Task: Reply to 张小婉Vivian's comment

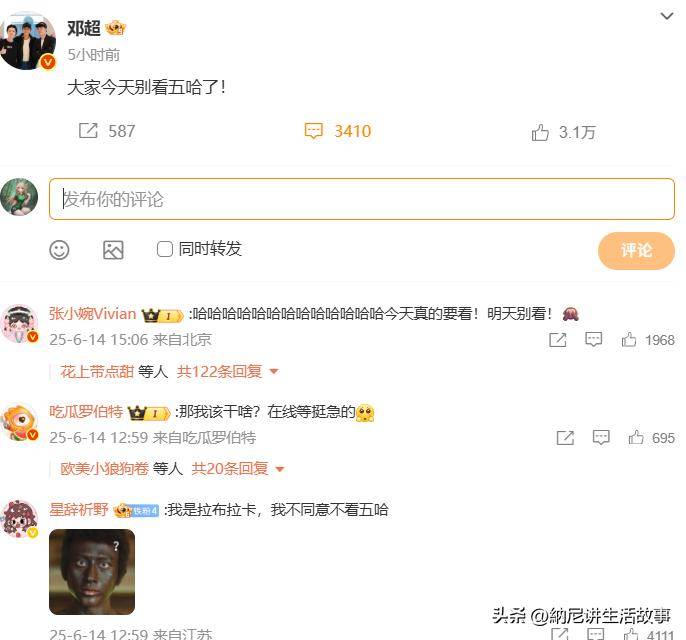Action: (594, 340)
